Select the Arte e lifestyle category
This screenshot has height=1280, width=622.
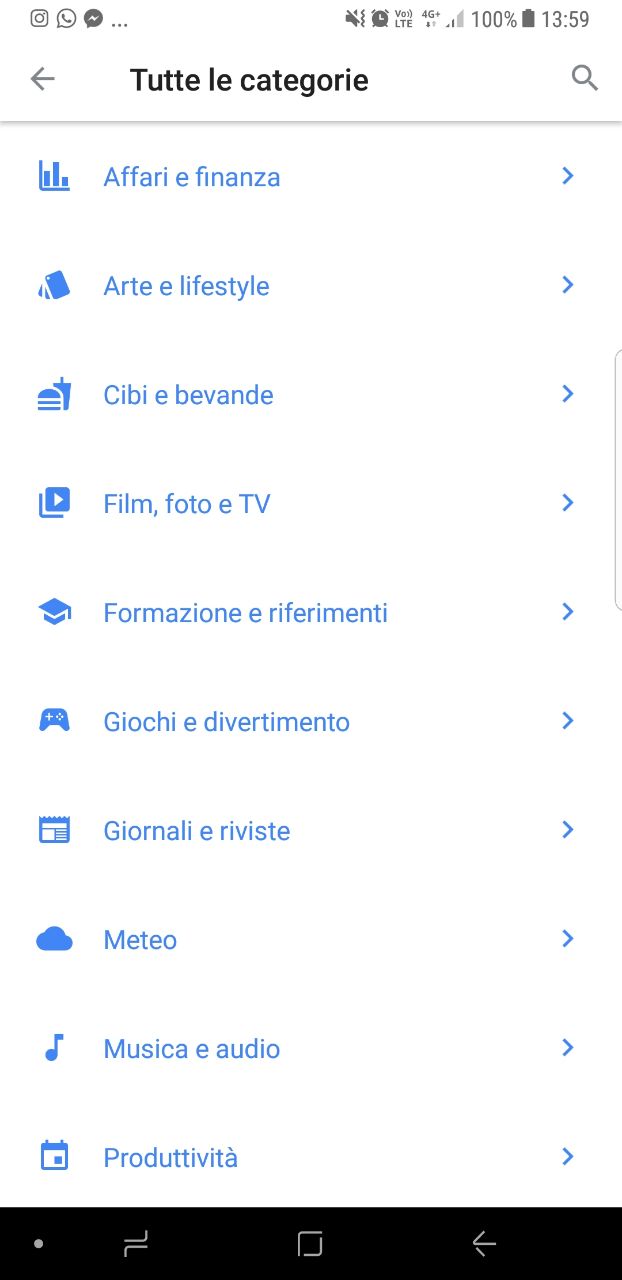311,286
